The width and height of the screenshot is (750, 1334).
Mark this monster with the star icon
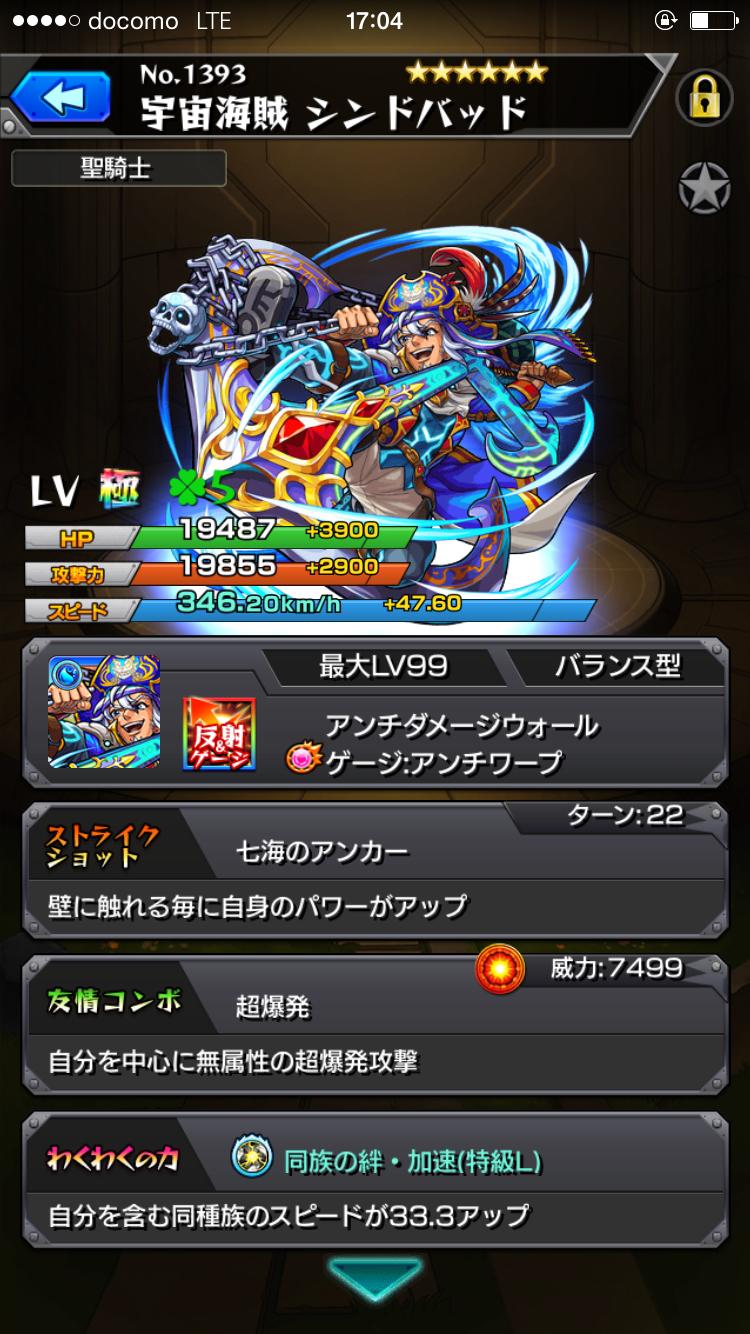point(704,187)
